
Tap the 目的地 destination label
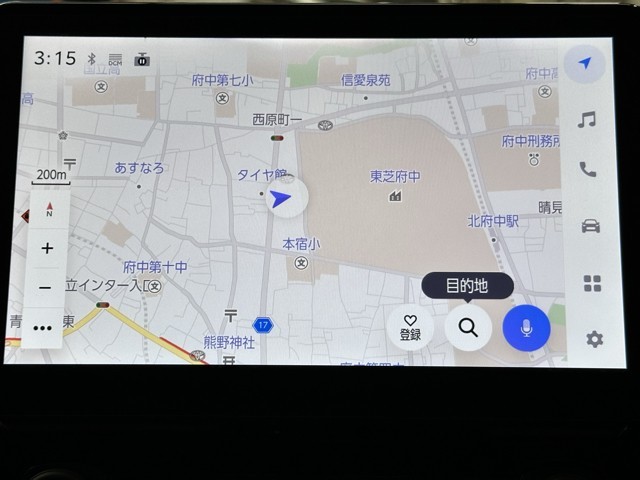466,286
